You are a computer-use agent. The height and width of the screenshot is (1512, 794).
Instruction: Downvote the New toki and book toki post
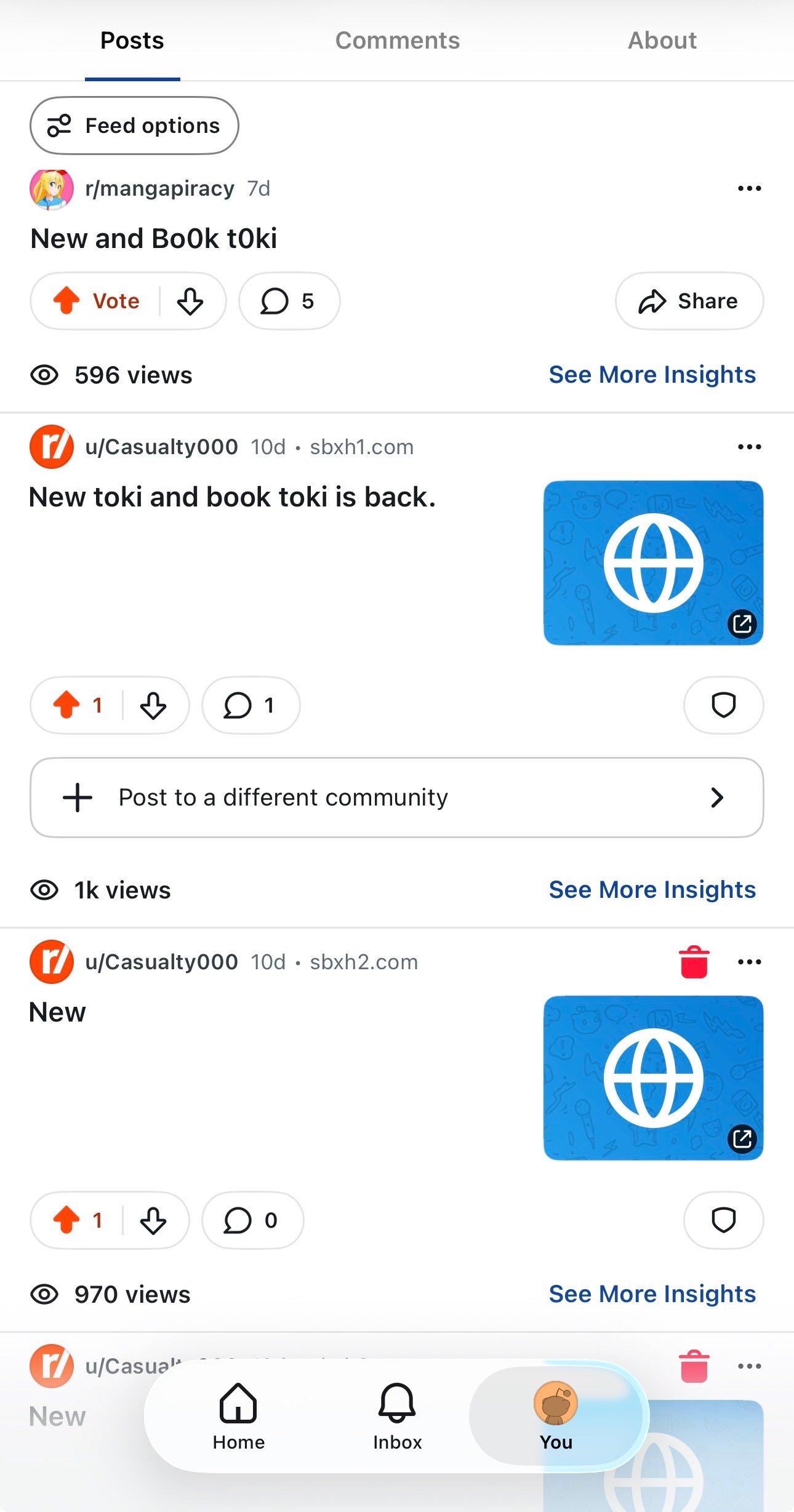153,705
